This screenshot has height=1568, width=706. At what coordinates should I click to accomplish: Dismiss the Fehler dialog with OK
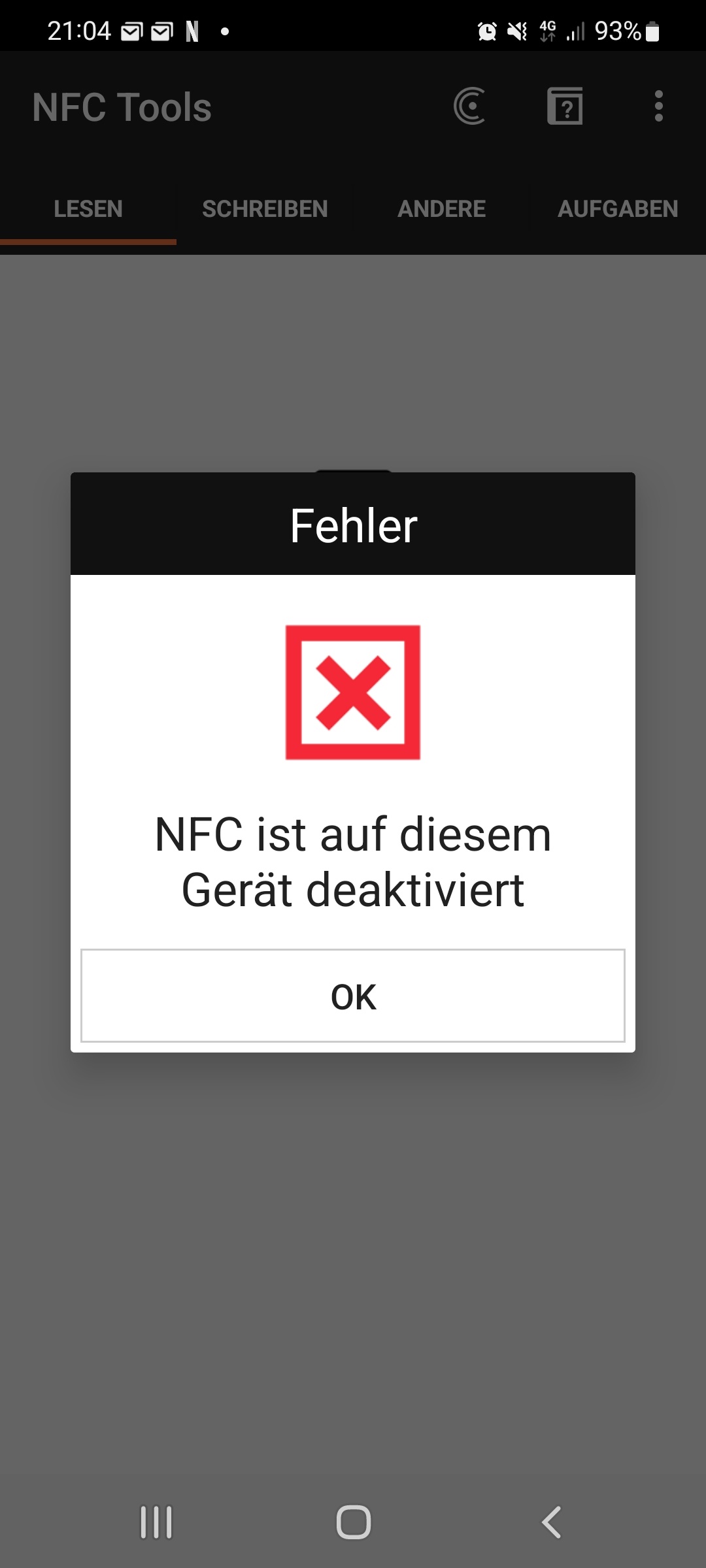pyautogui.click(x=353, y=996)
